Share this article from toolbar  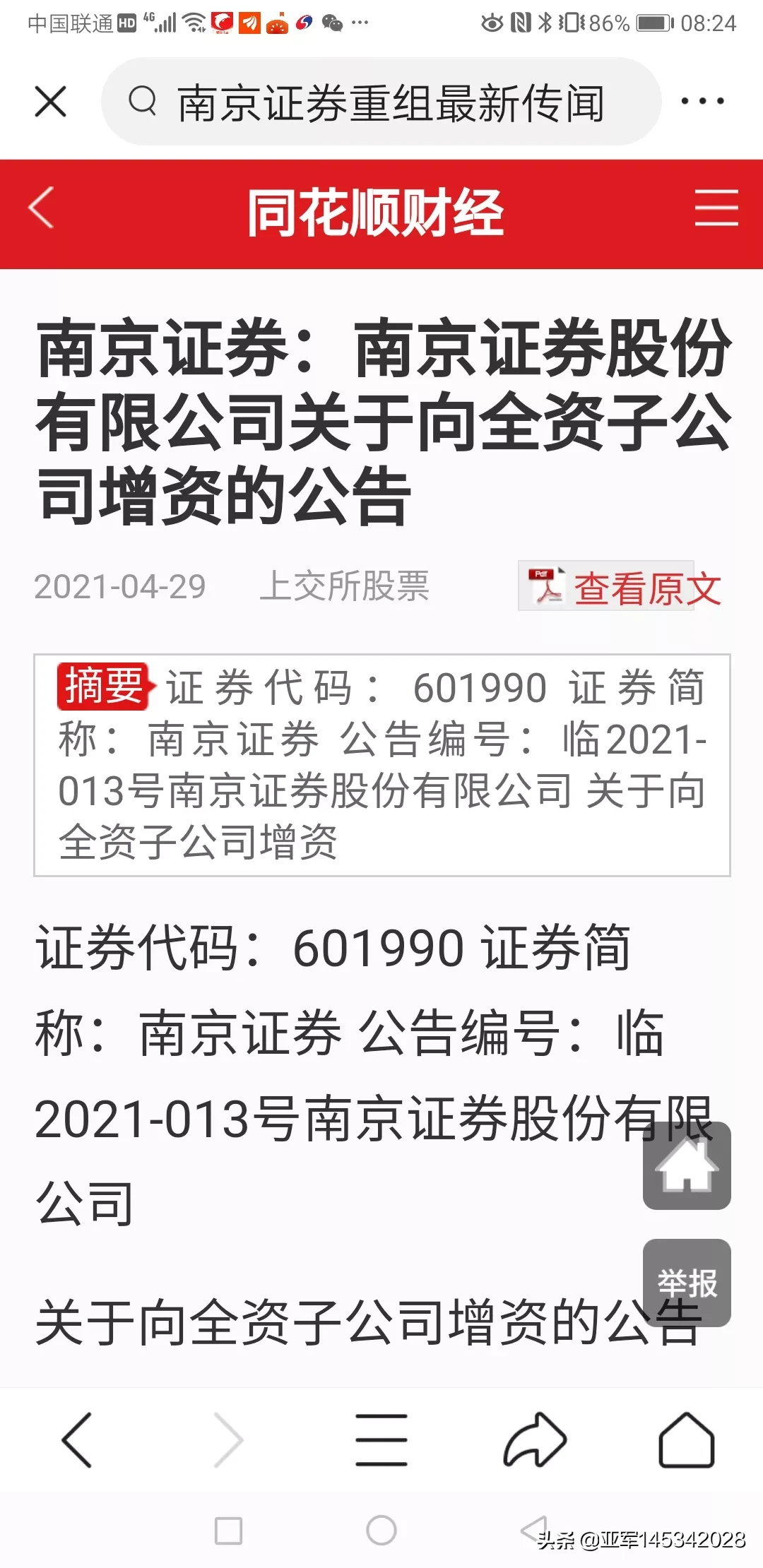[535, 1439]
